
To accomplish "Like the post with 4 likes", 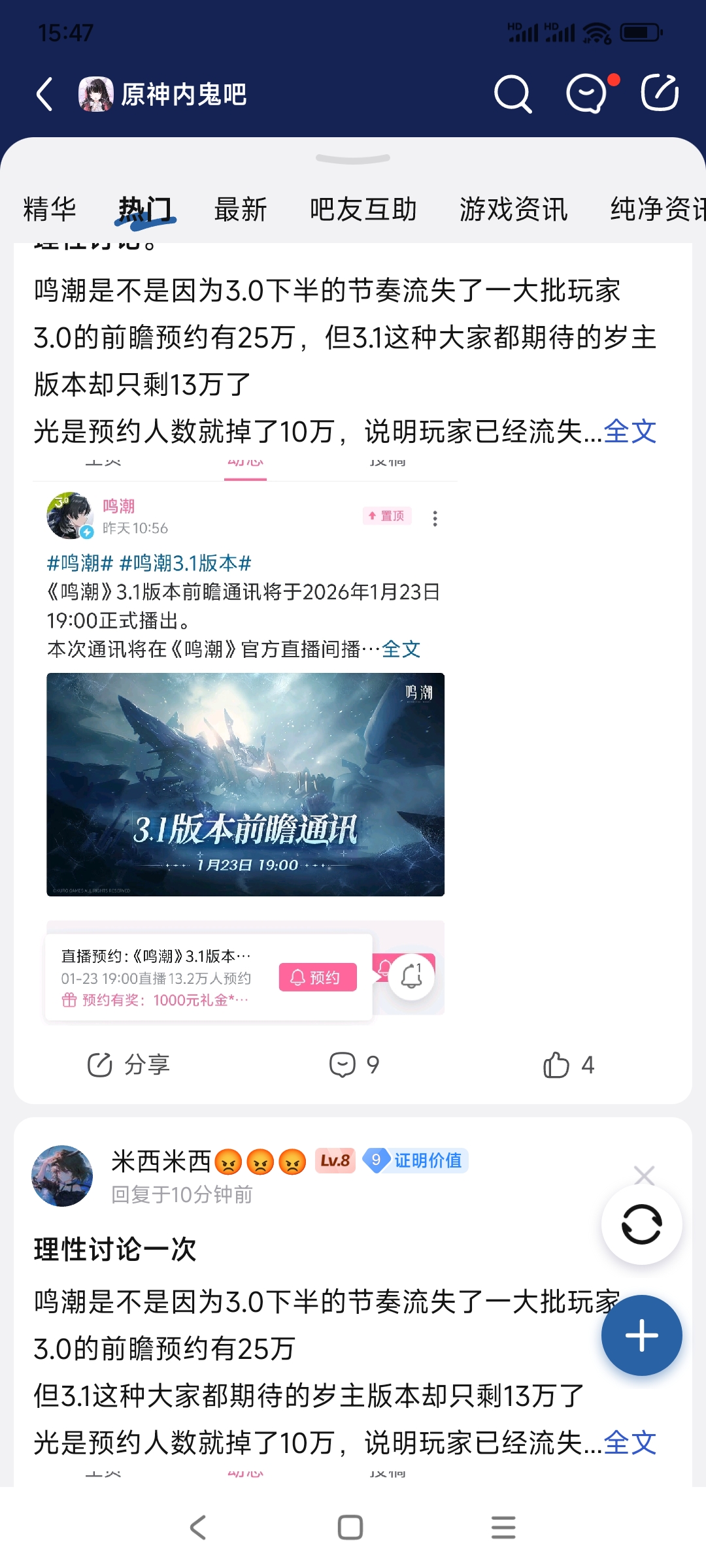I will [x=567, y=1065].
